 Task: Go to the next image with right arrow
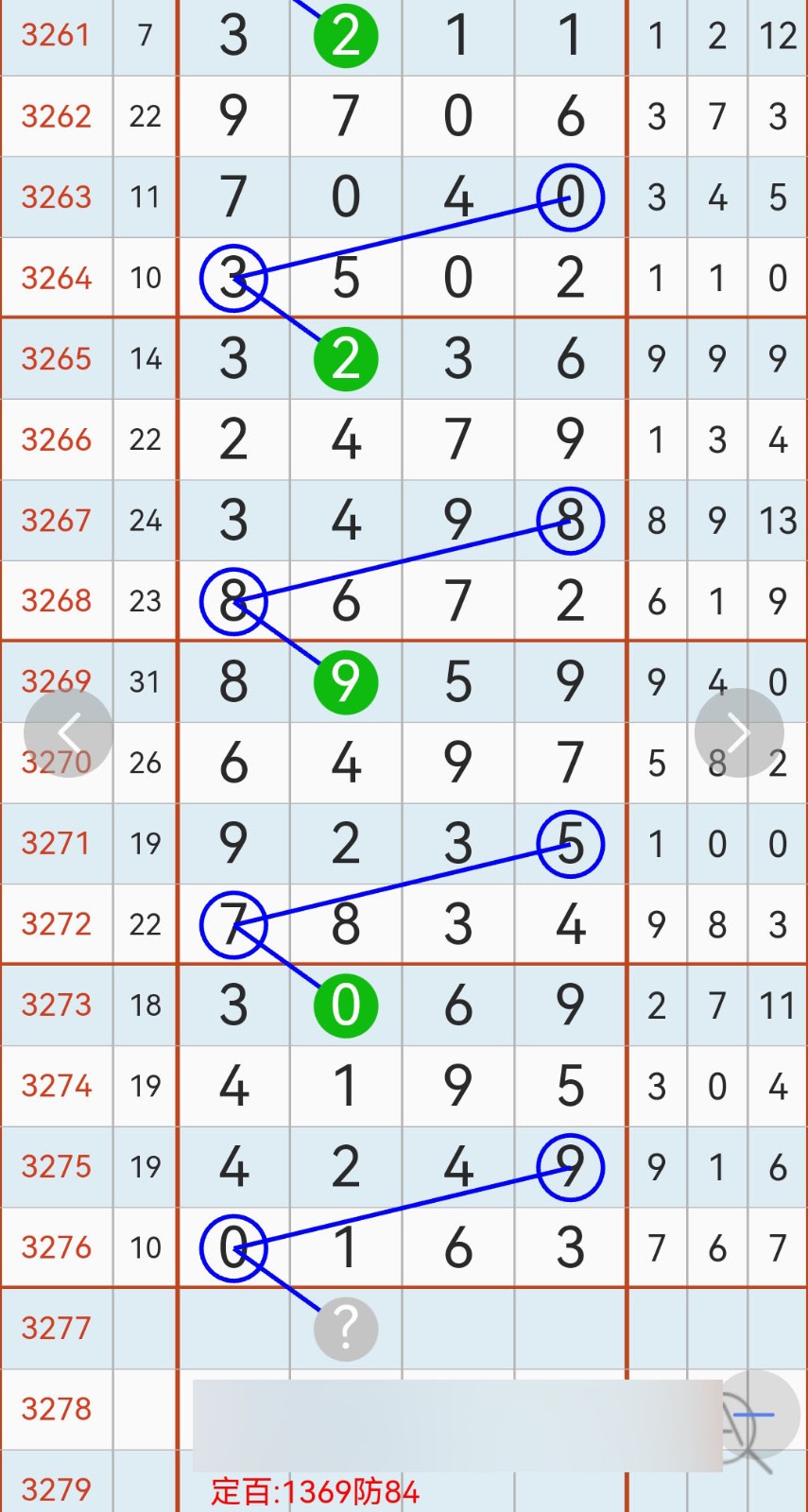pos(739,732)
